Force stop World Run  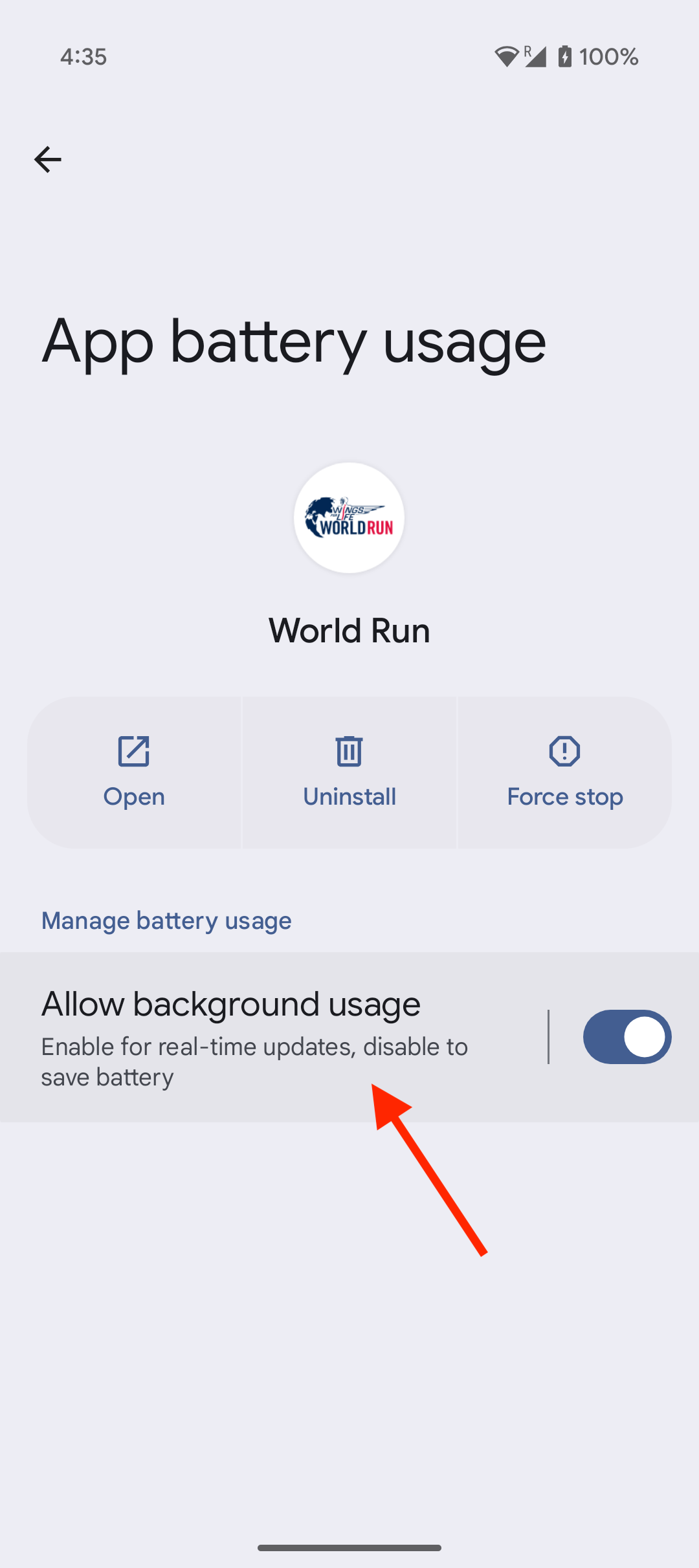point(564,772)
